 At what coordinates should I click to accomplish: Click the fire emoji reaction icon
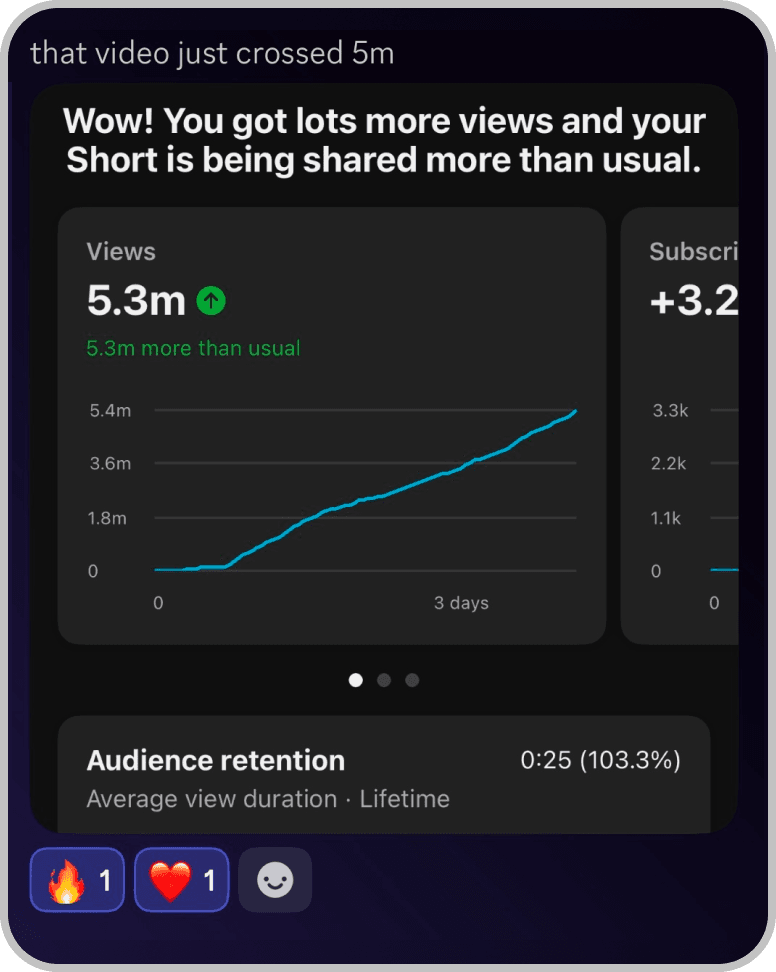64,880
